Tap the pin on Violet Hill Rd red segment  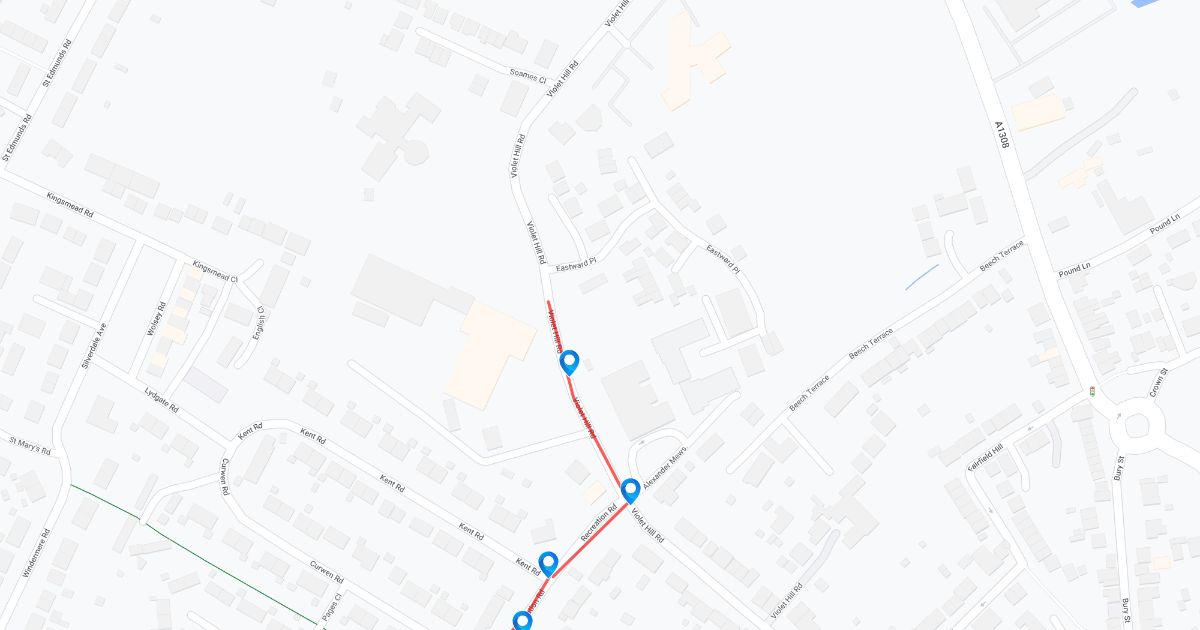[569, 361]
